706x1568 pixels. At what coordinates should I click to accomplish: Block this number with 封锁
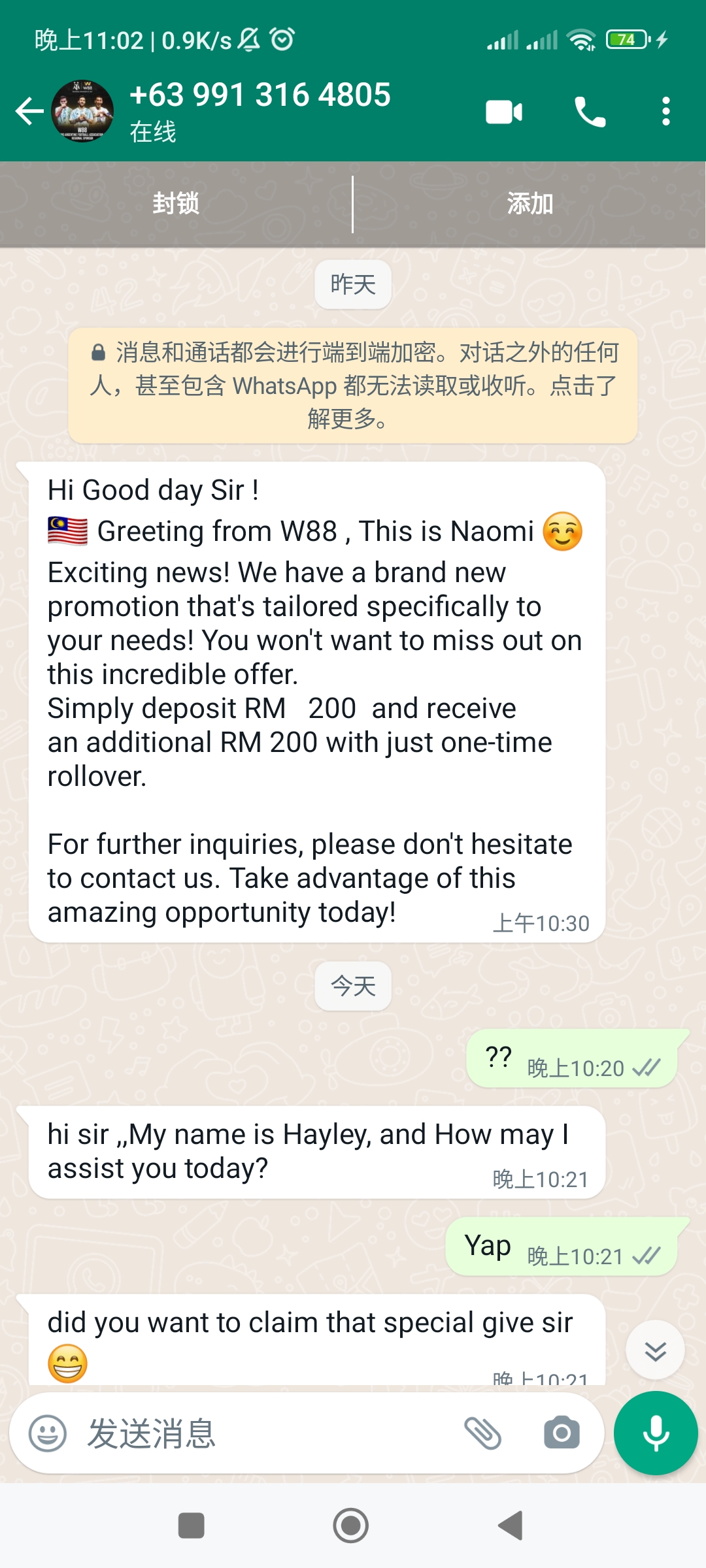click(x=176, y=204)
